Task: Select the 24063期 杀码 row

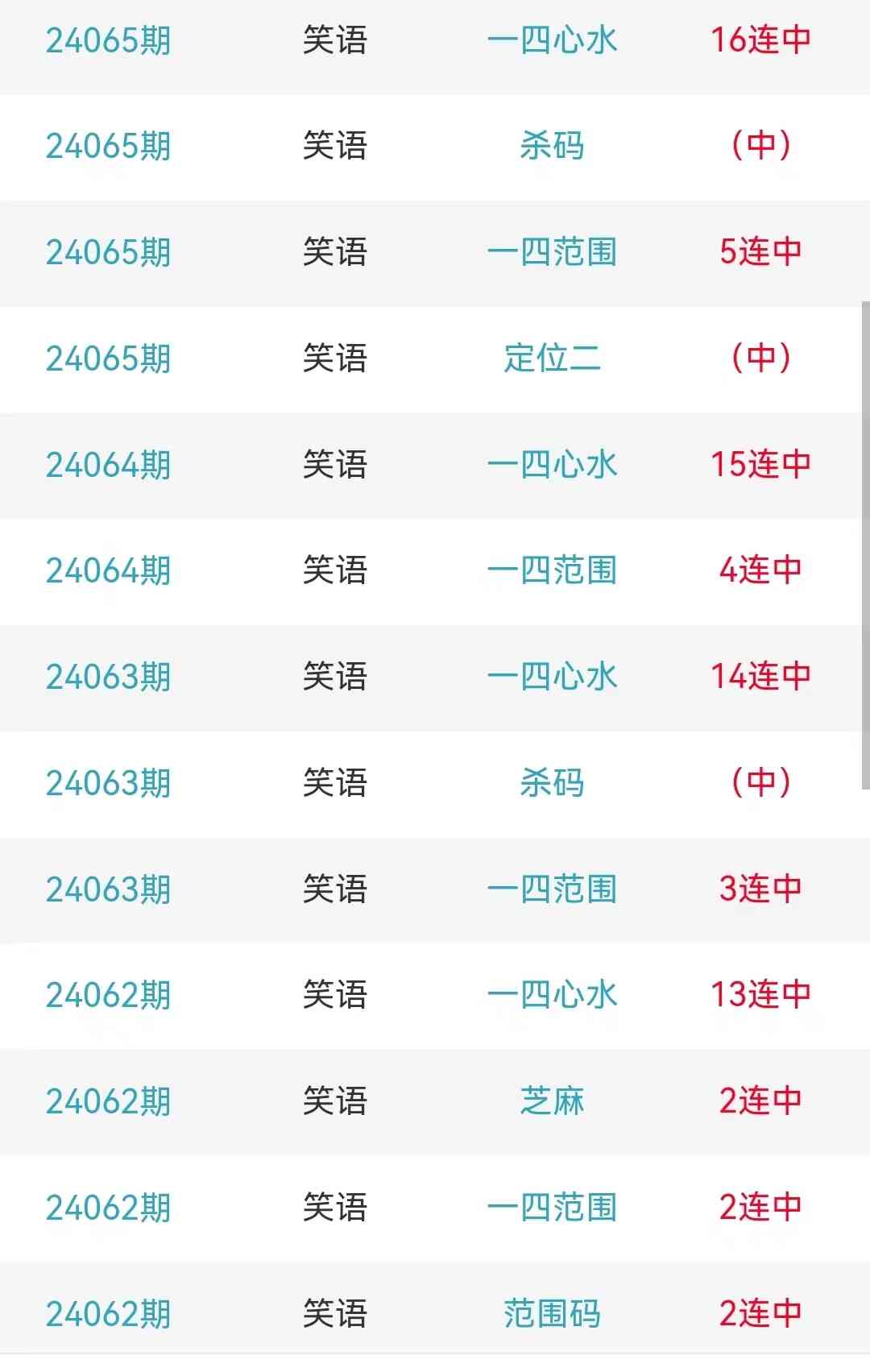Action: (552, 783)
